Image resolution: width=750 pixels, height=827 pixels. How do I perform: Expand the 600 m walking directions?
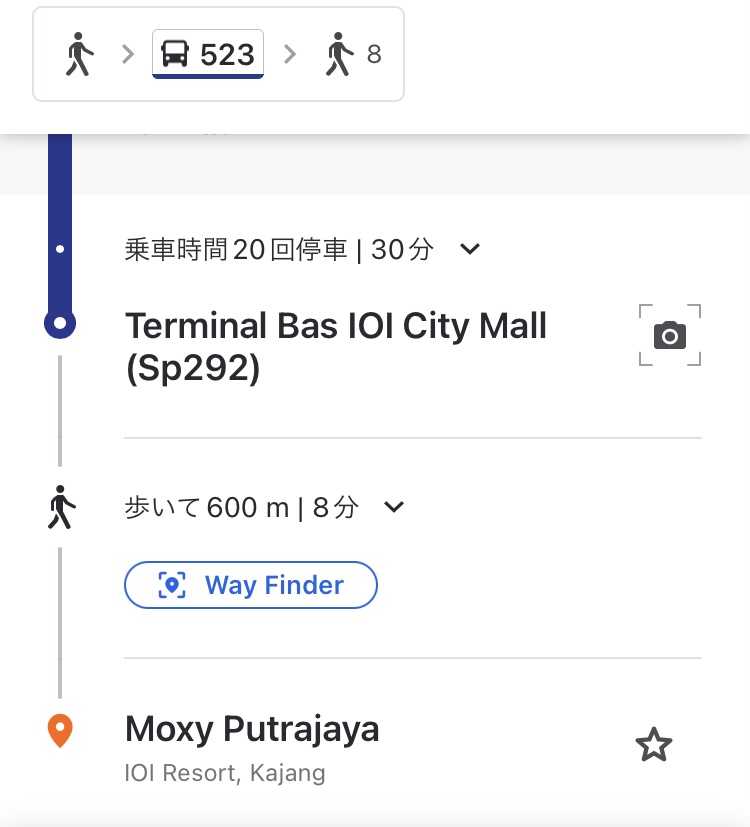(394, 507)
